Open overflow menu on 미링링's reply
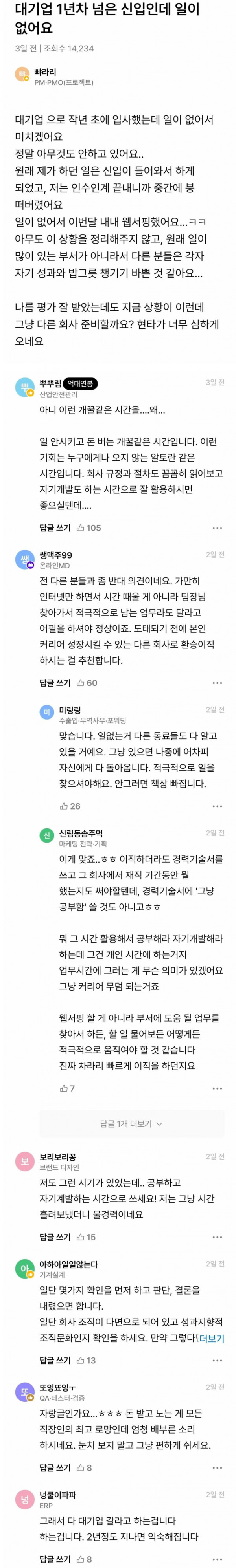 pos(217,806)
